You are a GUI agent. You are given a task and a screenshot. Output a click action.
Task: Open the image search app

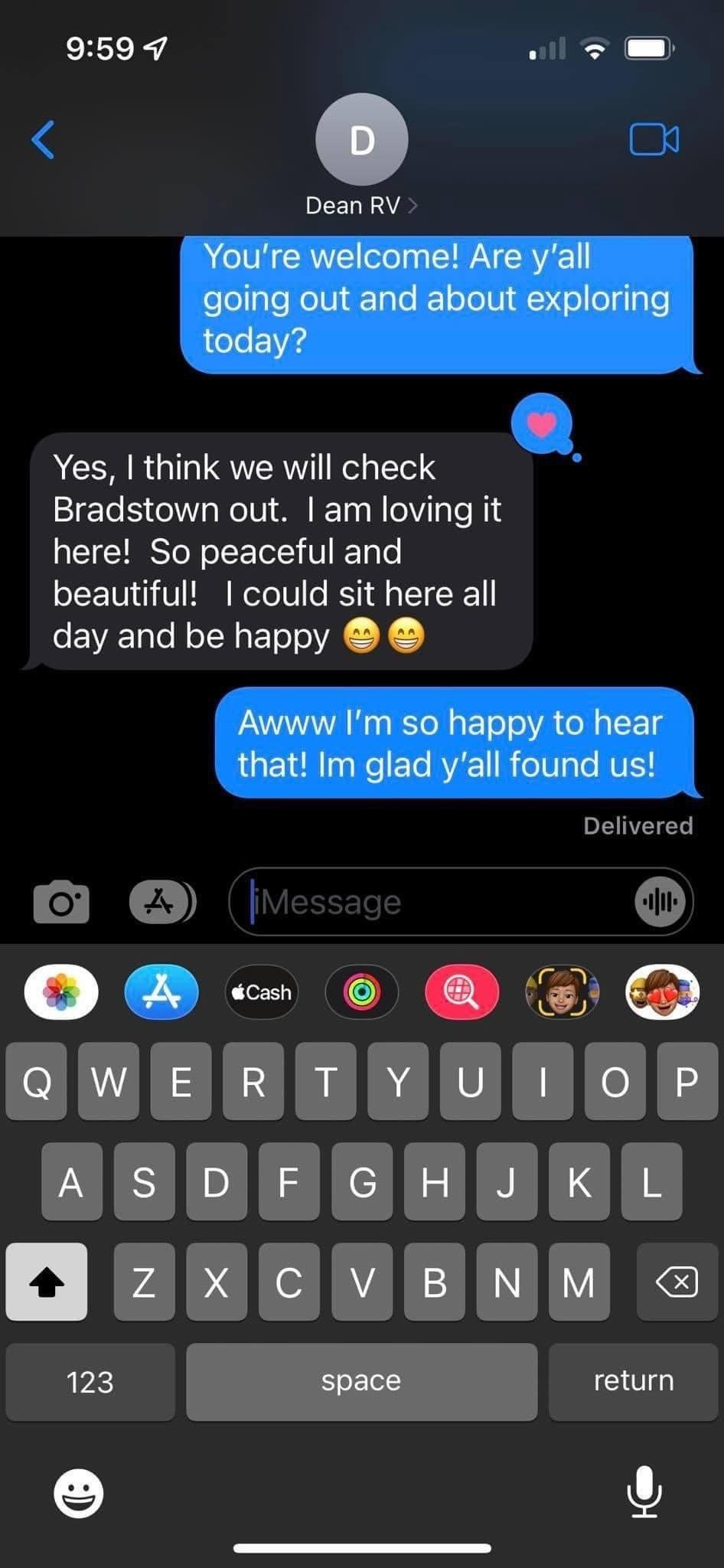(x=461, y=992)
